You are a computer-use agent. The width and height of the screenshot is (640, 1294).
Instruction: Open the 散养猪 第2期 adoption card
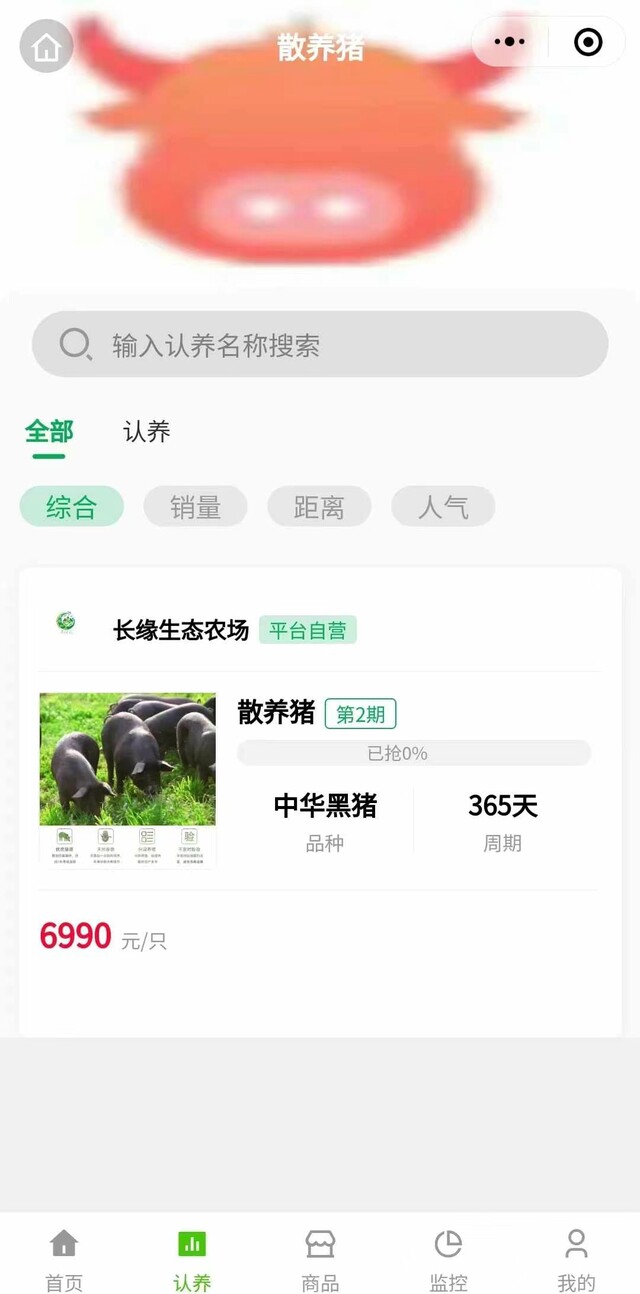320,780
